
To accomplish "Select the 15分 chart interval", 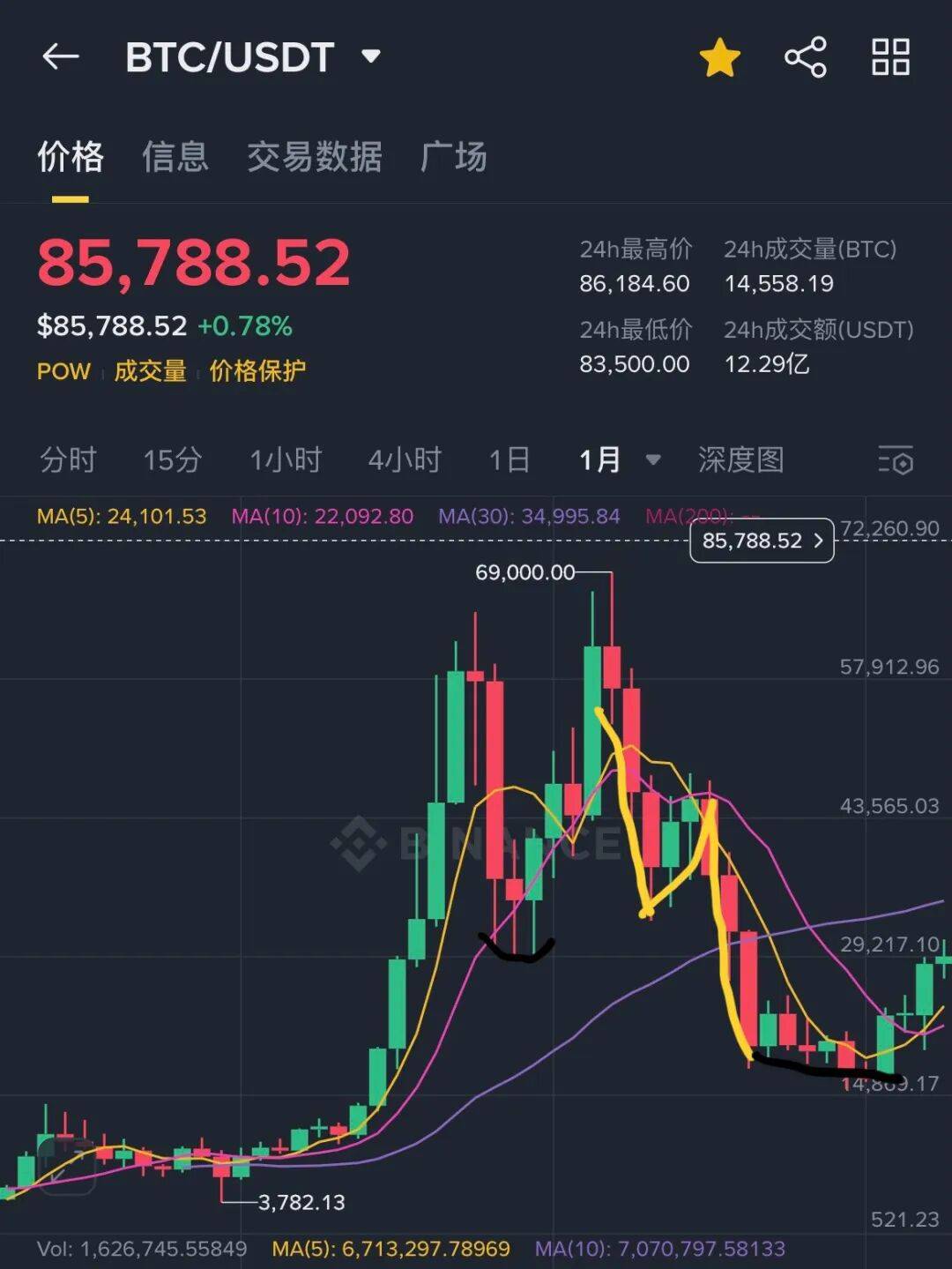I will [x=172, y=459].
